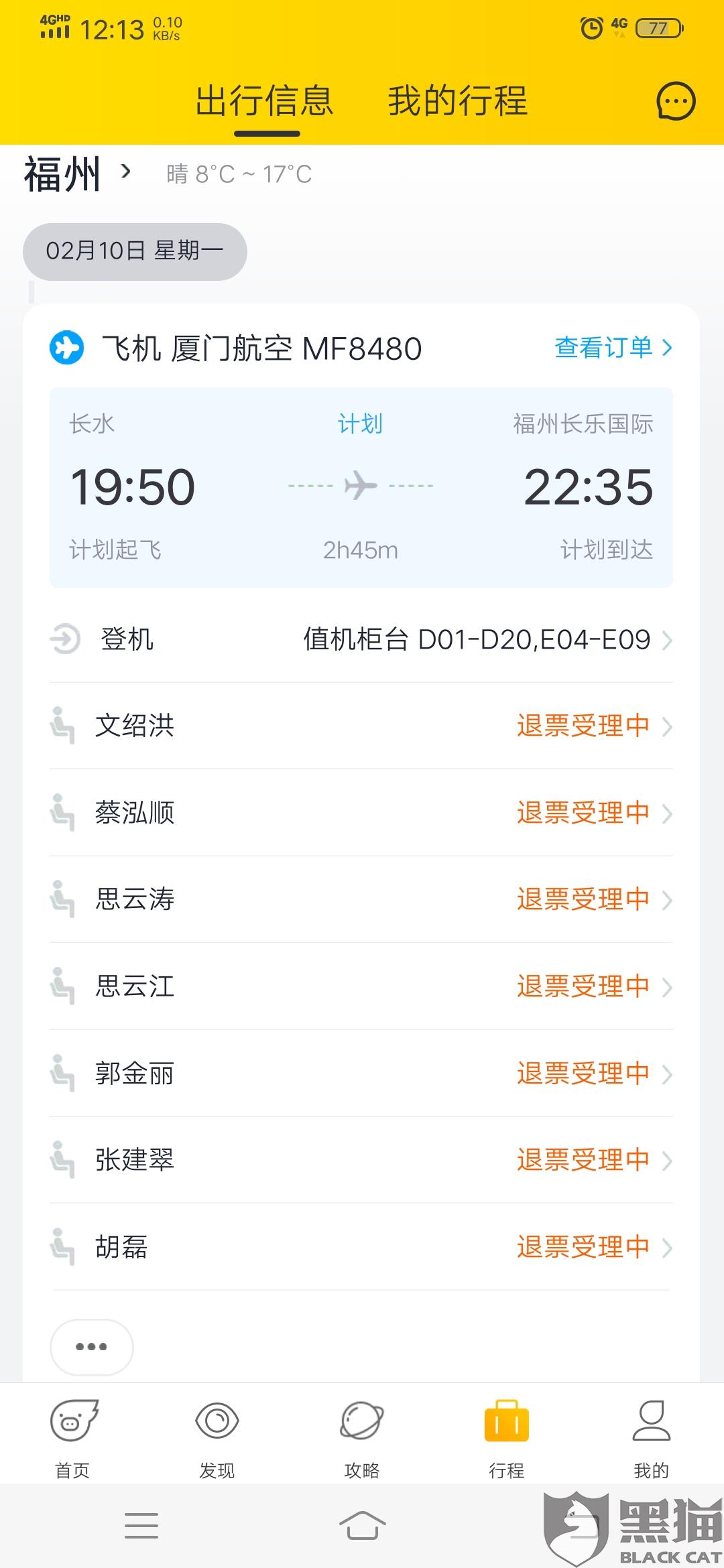View 胡磊 refund details

(x=361, y=1247)
